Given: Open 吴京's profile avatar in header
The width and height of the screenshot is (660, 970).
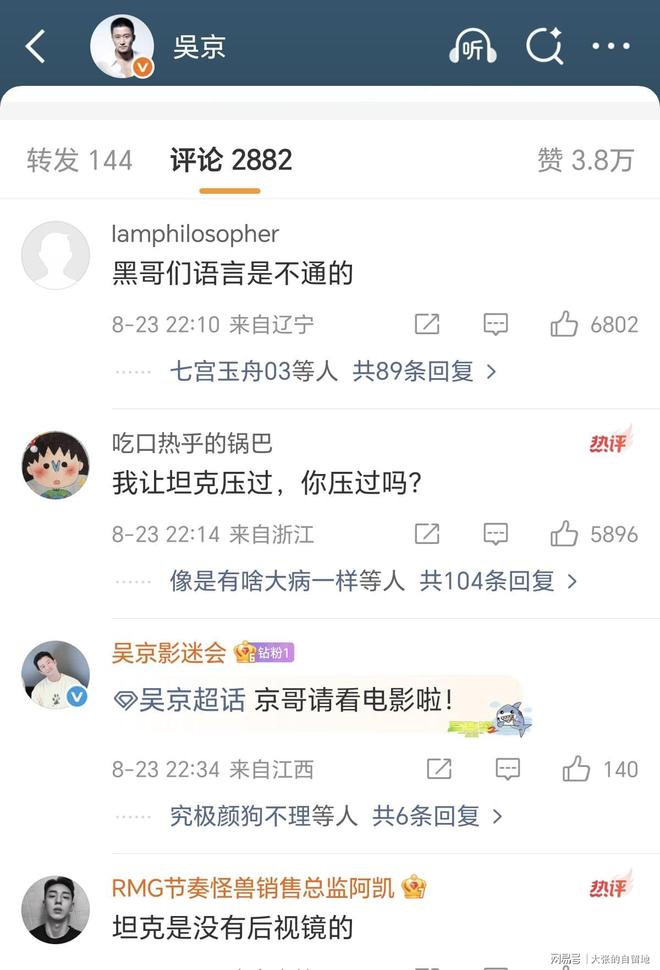Looking at the screenshot, I should (x=122, y=46).
